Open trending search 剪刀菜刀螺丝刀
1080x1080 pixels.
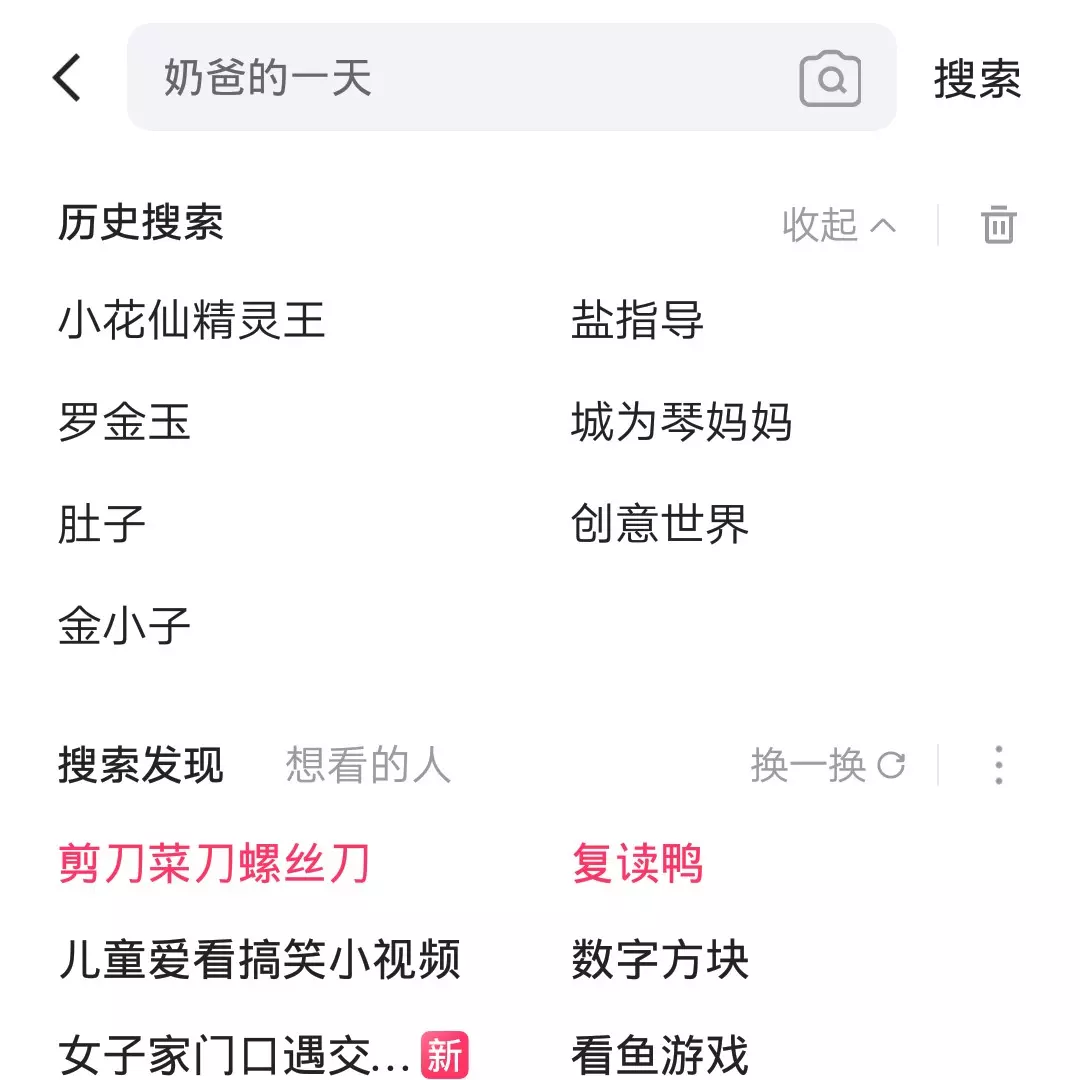click(214, 863)
